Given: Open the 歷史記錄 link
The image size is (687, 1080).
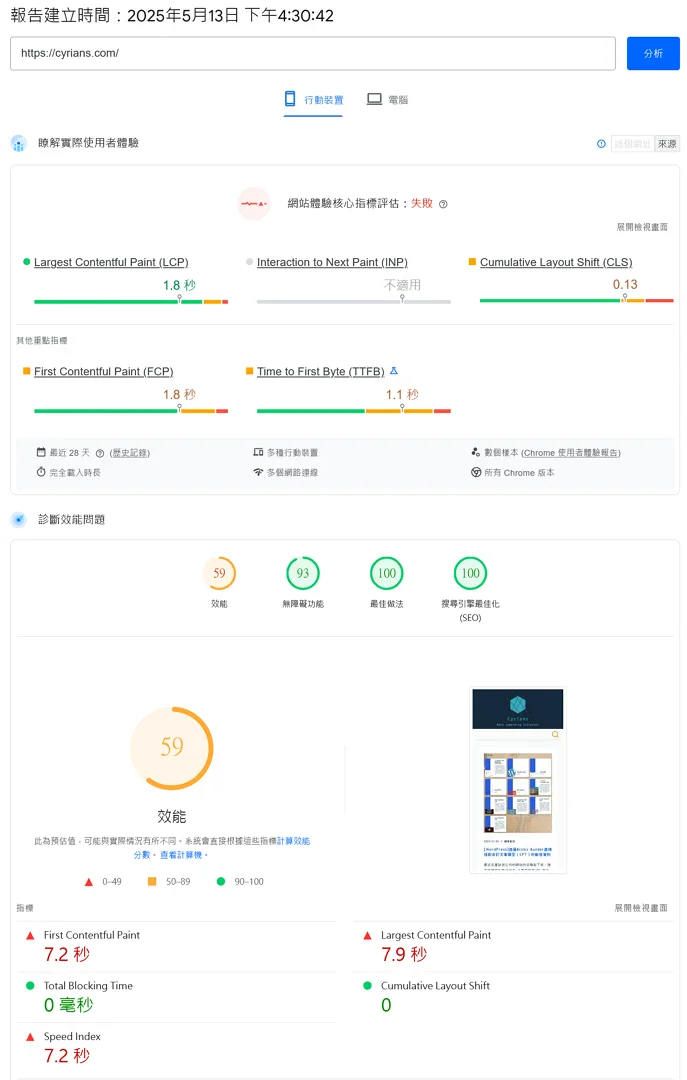Looking at the screenshot, I should [130, 453].
